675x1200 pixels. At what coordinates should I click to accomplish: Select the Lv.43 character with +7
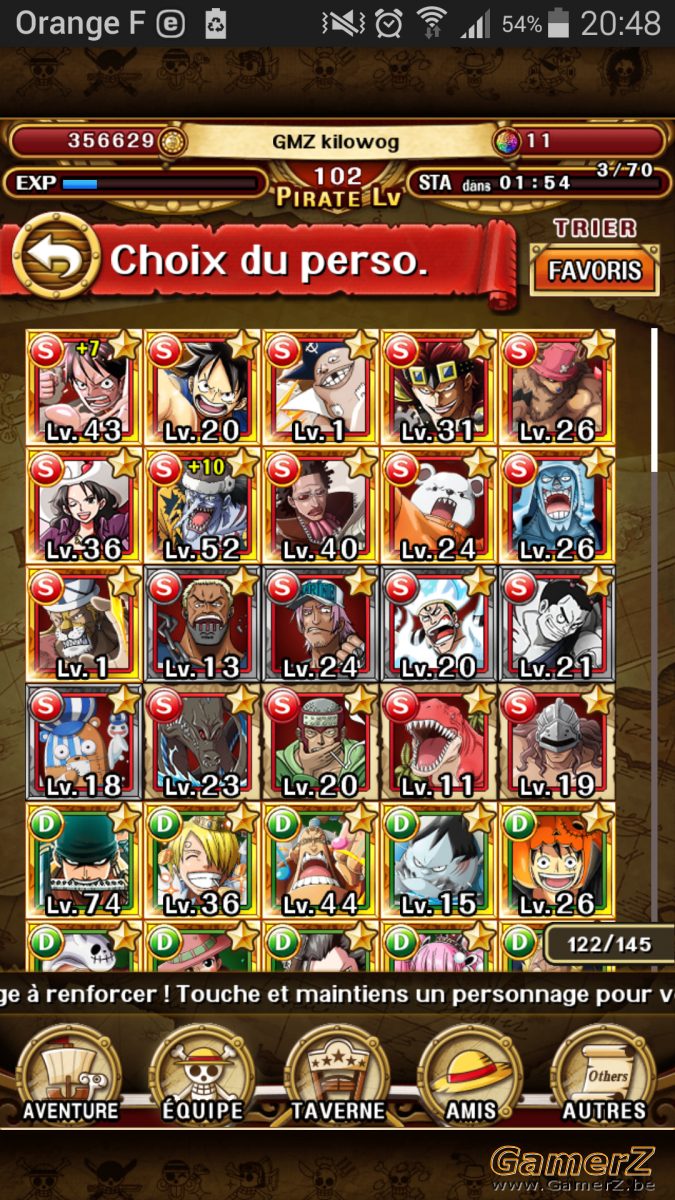click(85, 388)
